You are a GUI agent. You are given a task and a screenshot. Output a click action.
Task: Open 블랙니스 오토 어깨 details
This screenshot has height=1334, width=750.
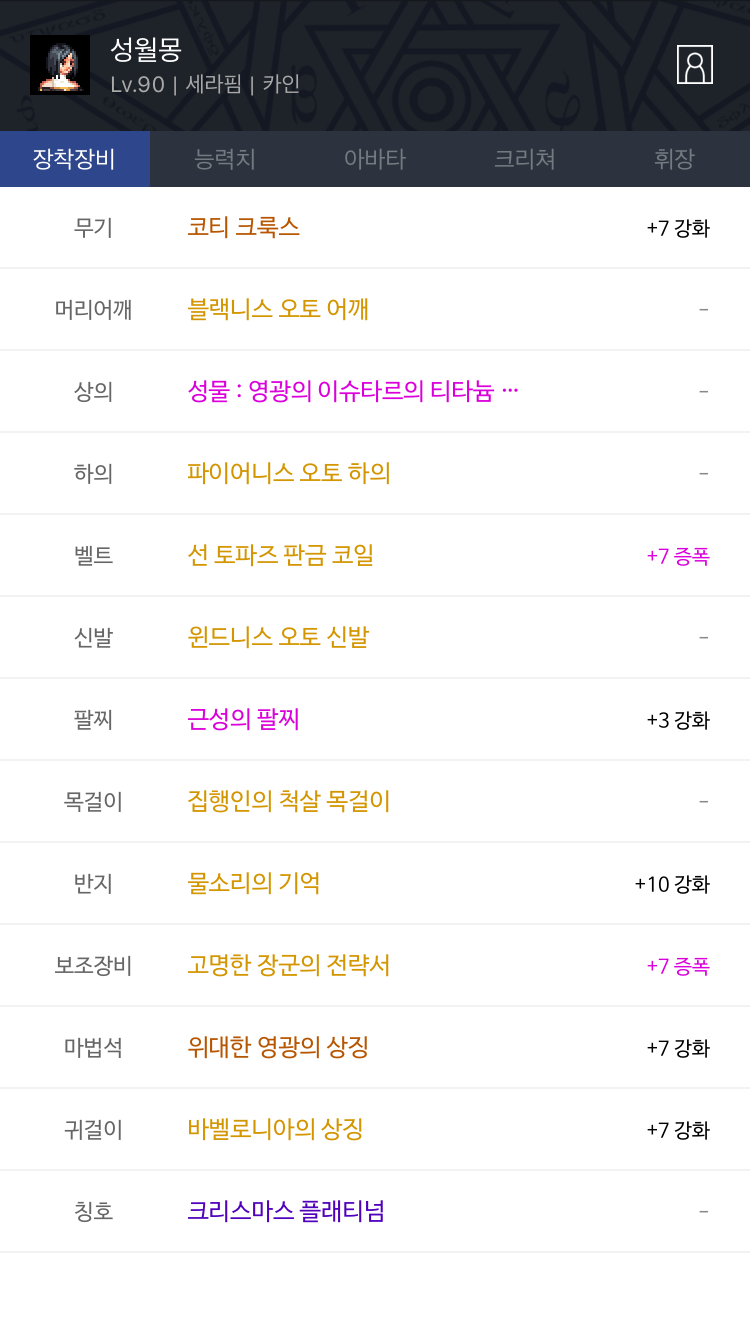[x=278, y=309]
